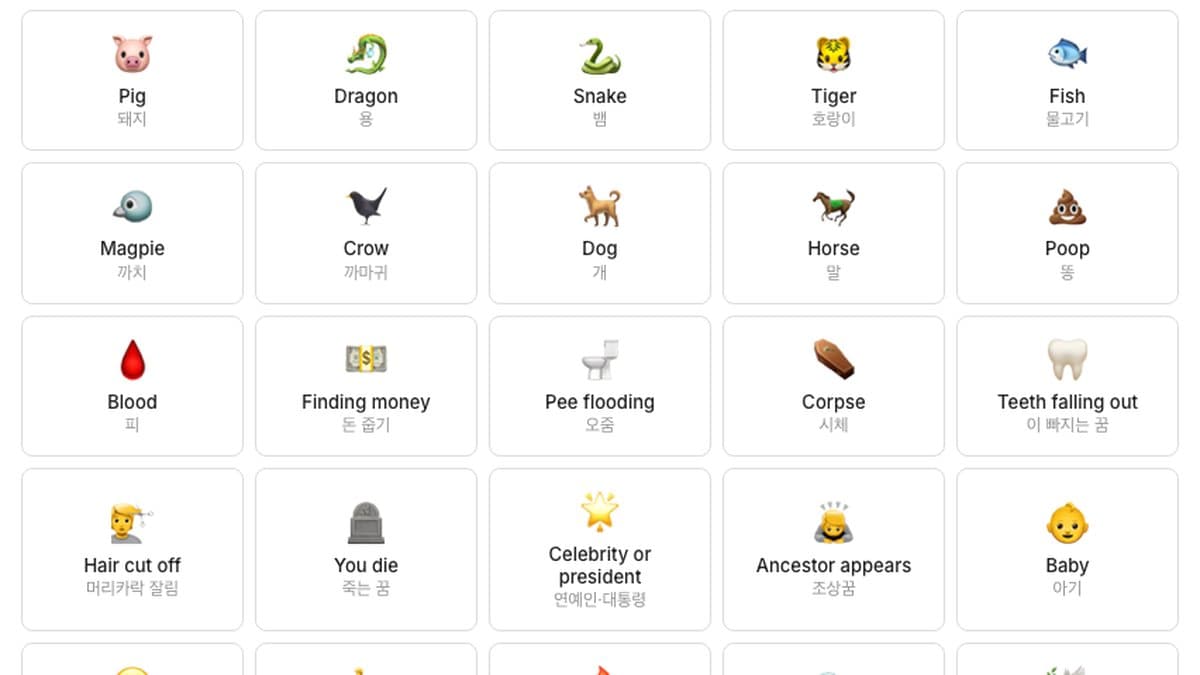
Task: Open the Tiger dream meaning
Action: [834, 80]
